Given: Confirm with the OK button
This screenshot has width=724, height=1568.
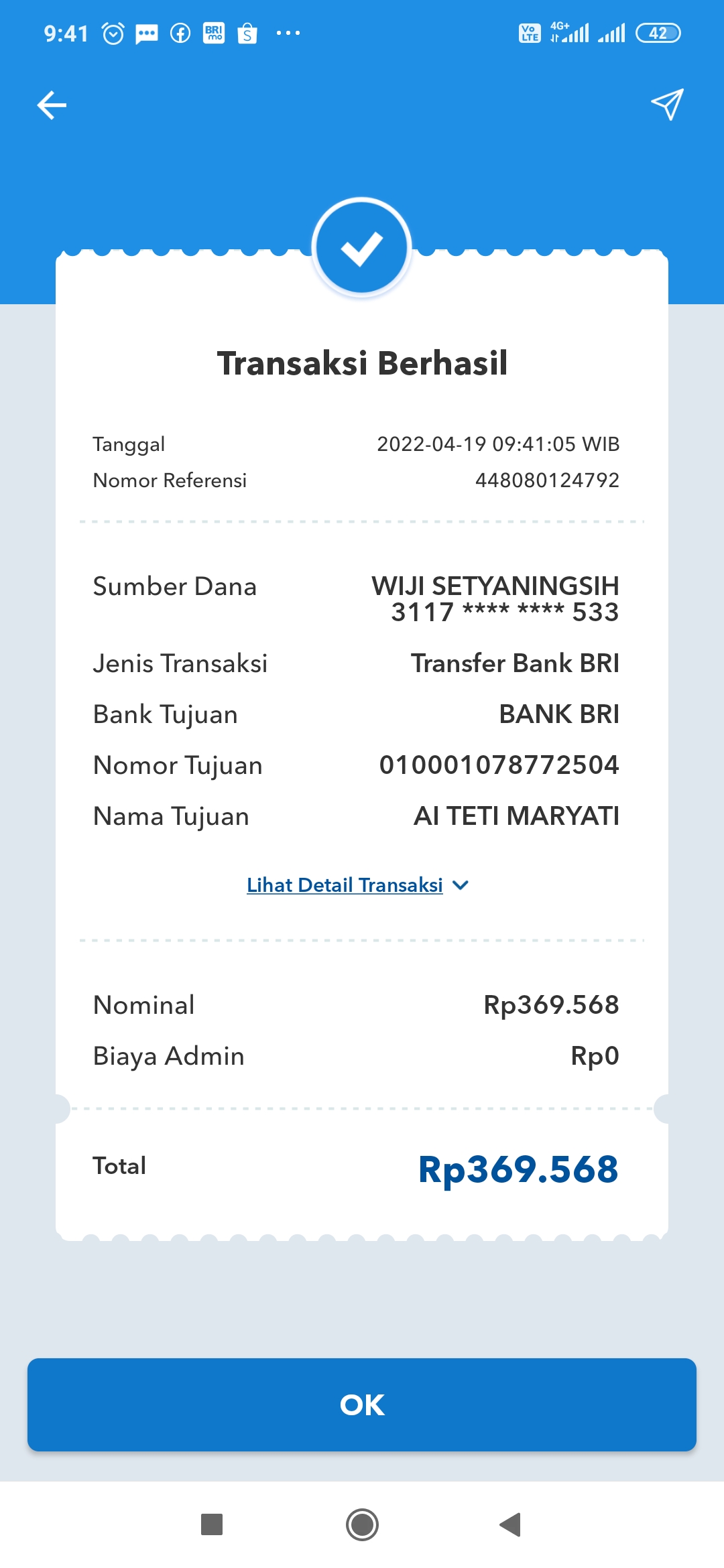Looking at the screenshot, I should tap(362, 1404).
